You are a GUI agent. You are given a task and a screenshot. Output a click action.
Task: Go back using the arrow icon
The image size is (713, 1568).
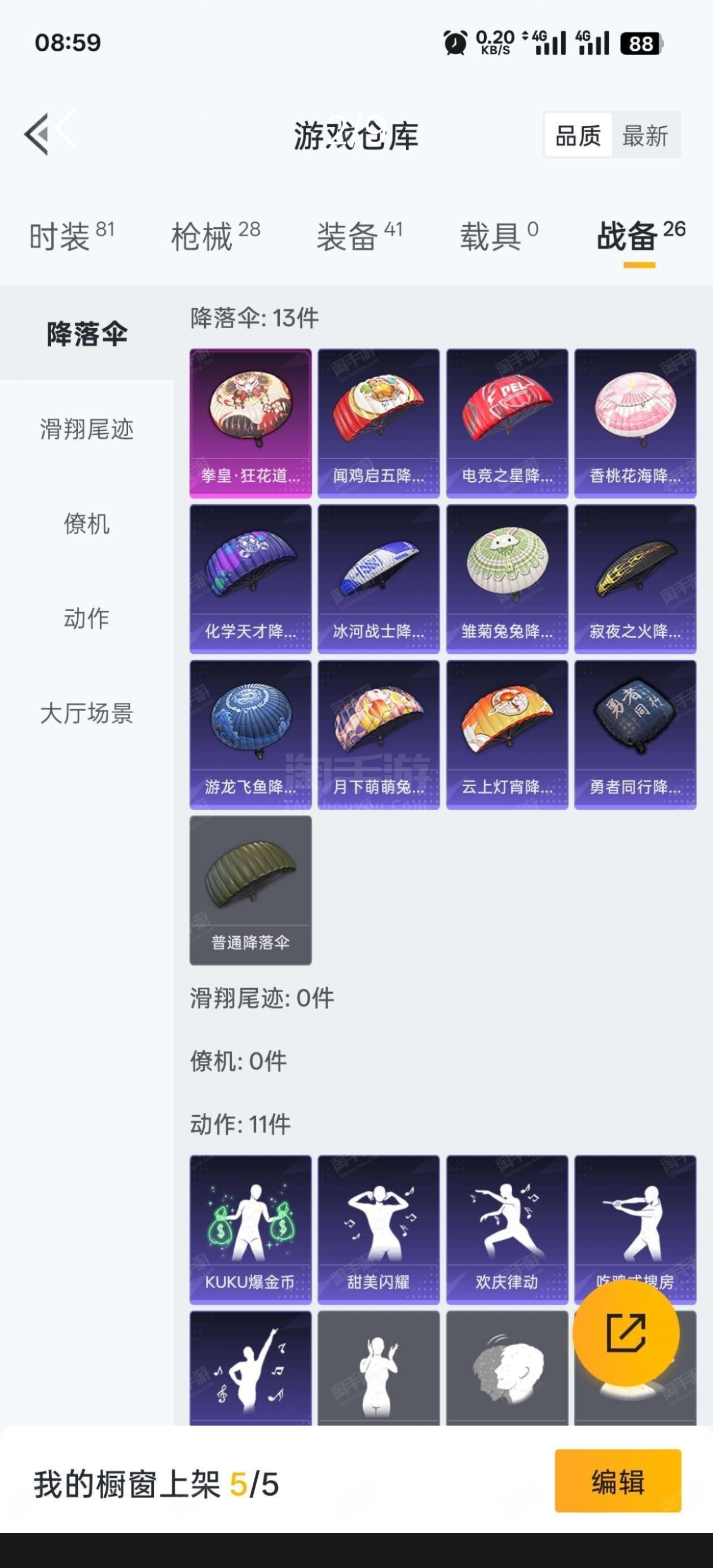[x=38, y=135]
